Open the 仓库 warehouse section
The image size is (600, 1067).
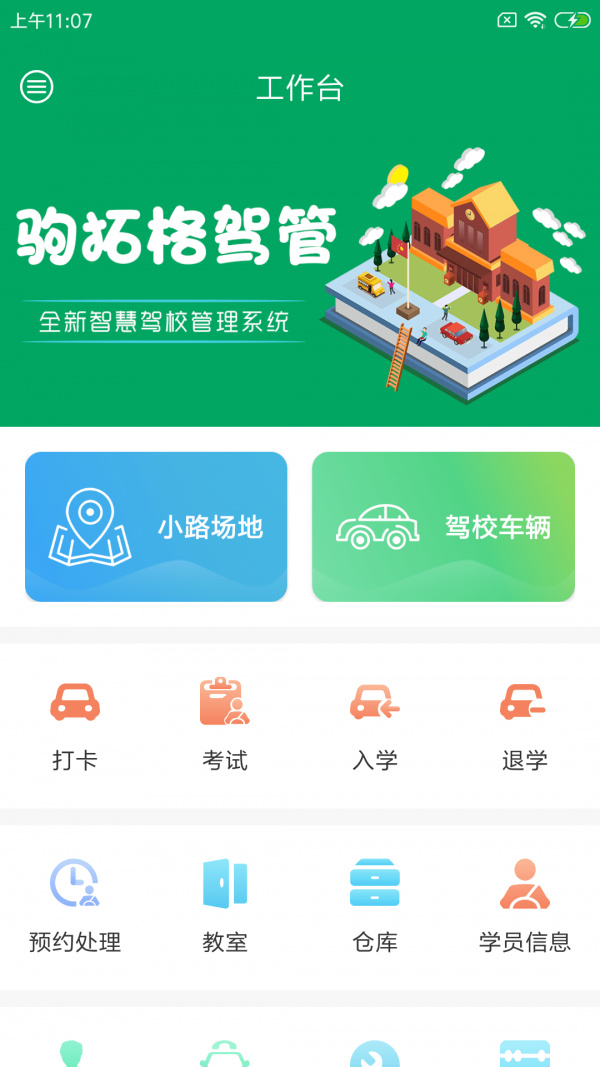(x=375, y=906)
